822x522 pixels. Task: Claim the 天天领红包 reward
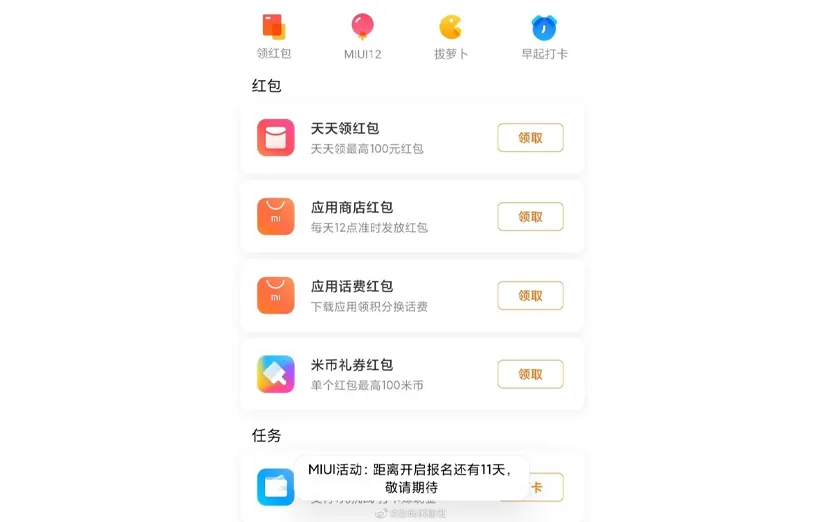coord(530,138)
